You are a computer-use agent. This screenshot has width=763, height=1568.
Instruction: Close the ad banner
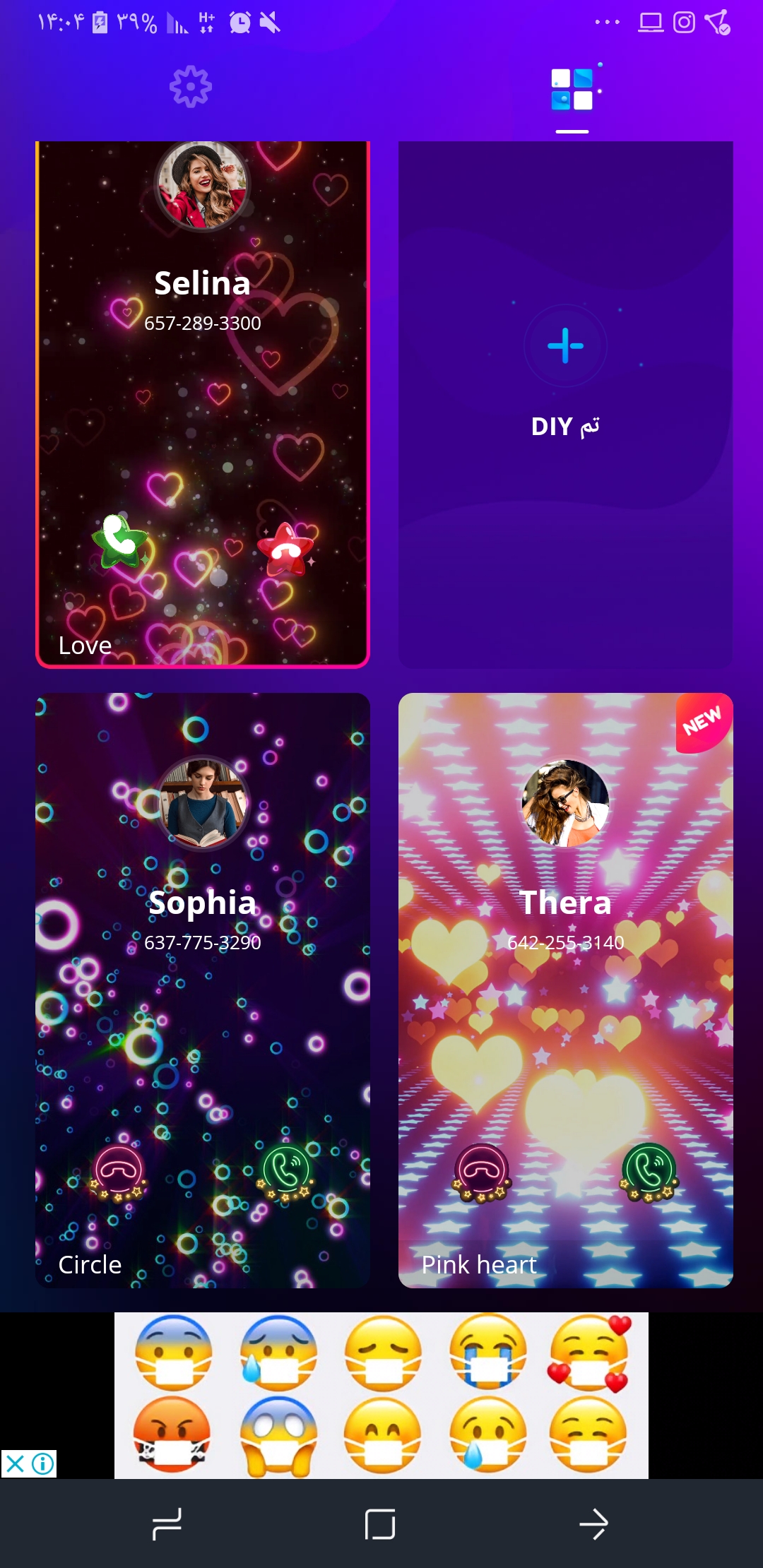tap(14, 1463)
